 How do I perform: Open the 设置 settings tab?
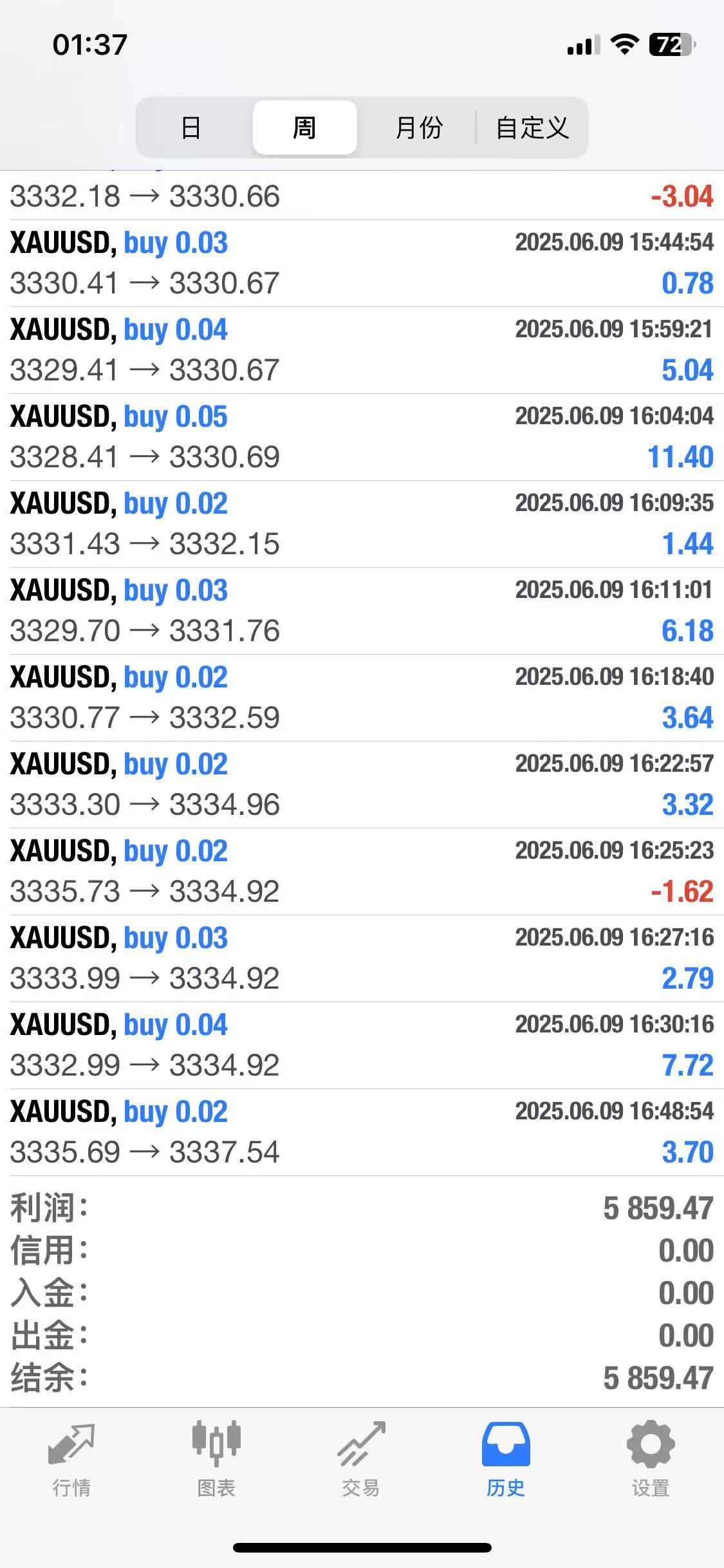click(651, 1459)
